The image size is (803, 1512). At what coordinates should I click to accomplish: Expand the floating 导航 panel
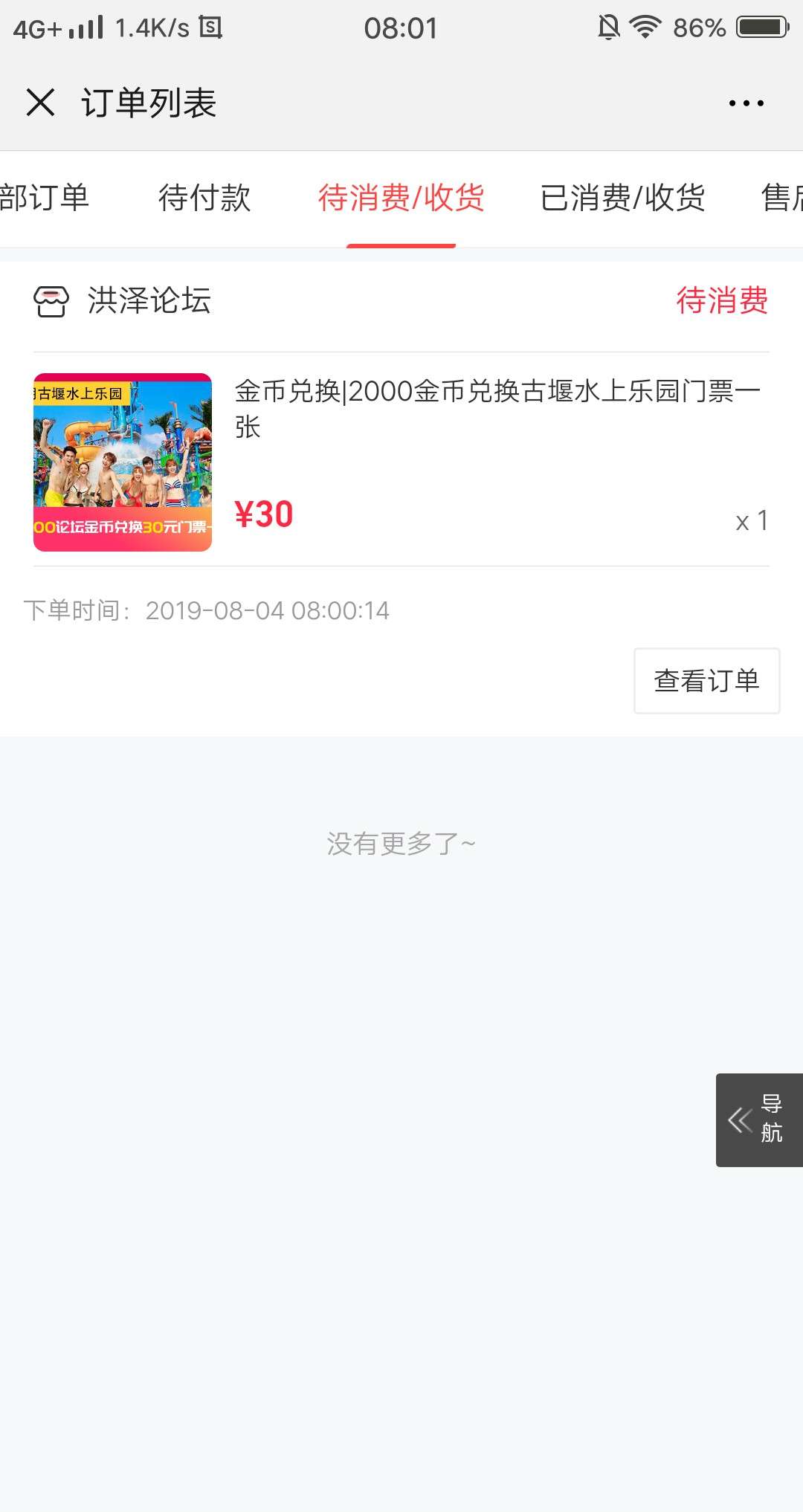(759, 1120)
